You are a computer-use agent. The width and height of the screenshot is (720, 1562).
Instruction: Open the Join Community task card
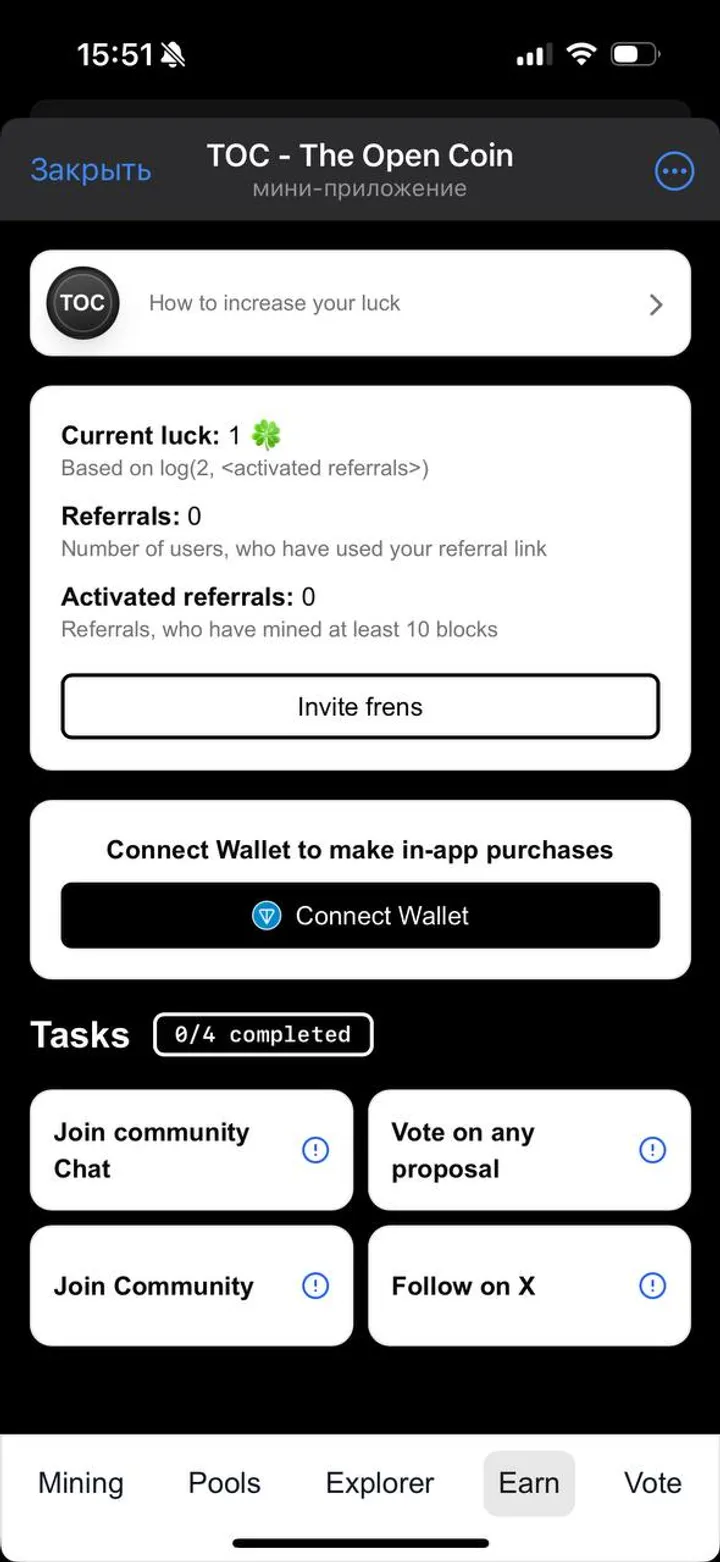point(192,1286)
